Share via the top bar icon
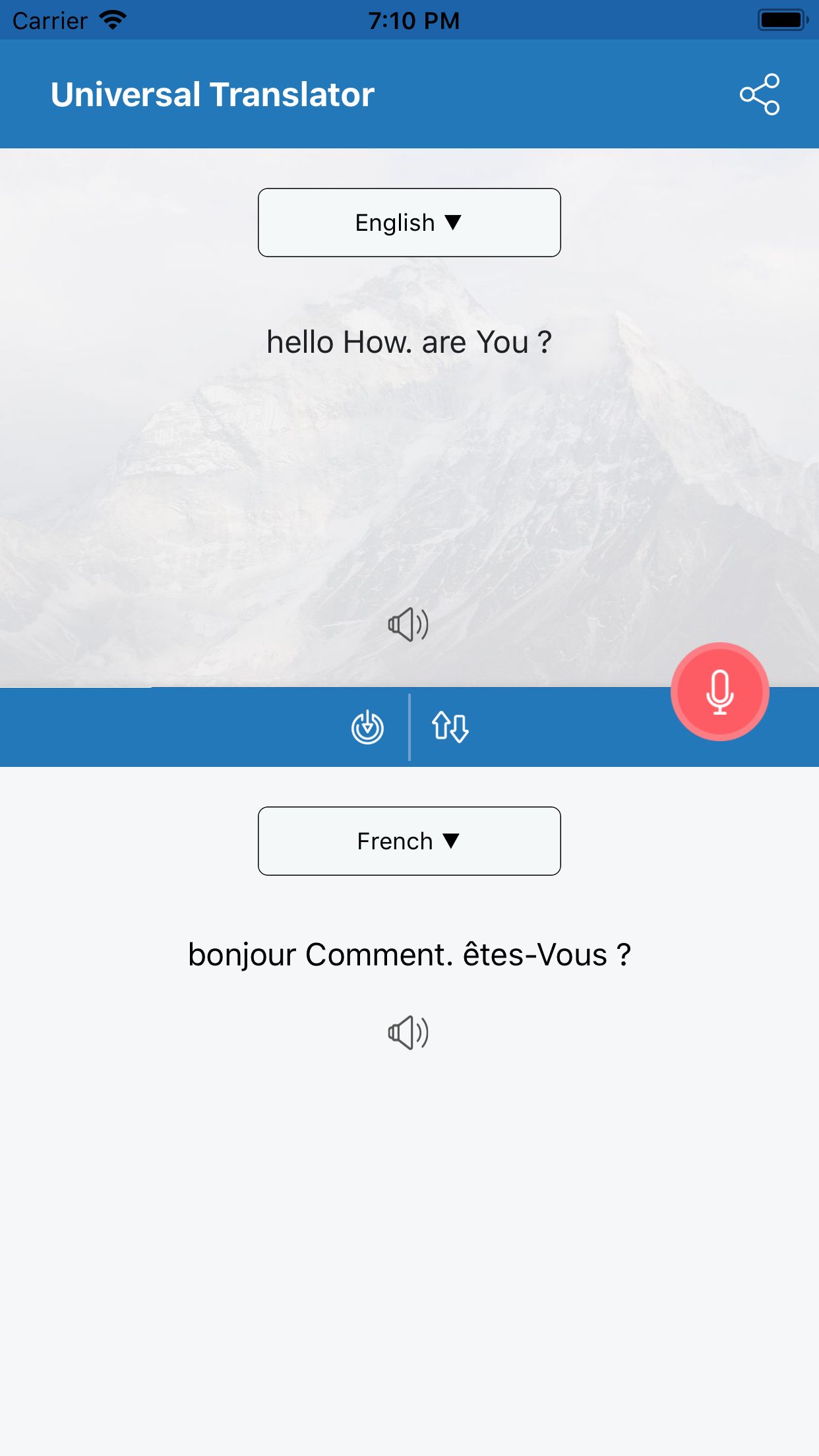The image size is (819, 1456). tap(760, 94)
